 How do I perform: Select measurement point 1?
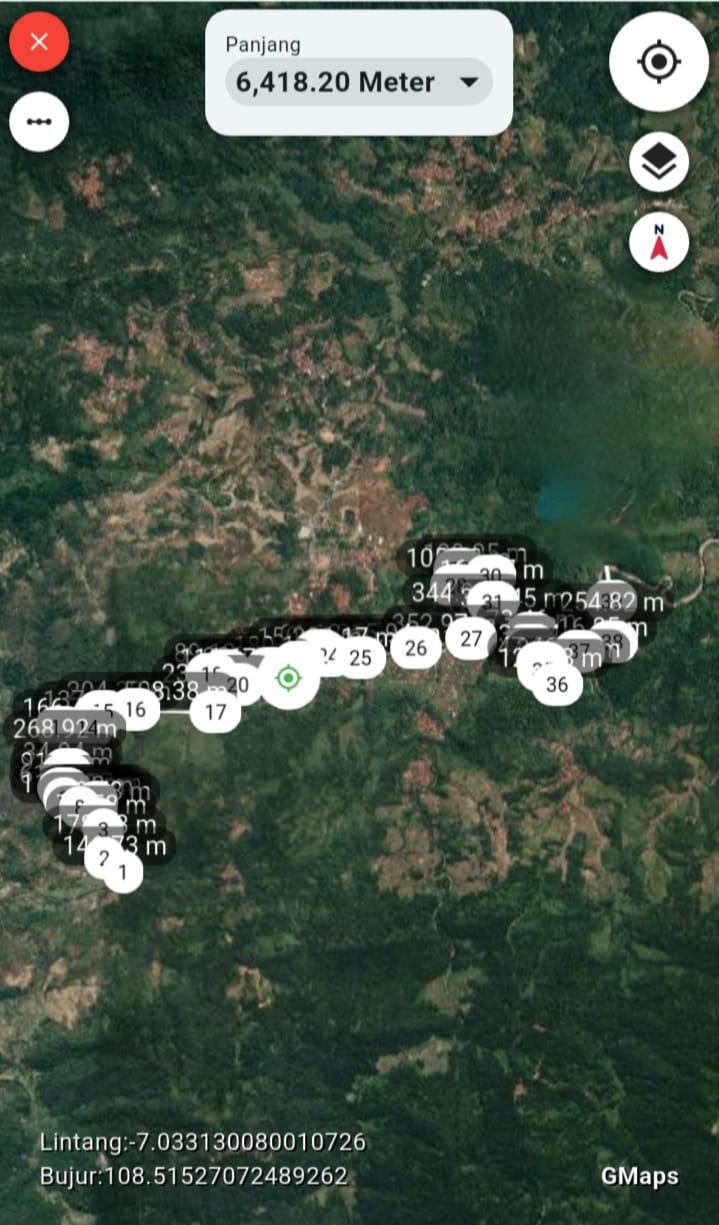tap(123, 872)
